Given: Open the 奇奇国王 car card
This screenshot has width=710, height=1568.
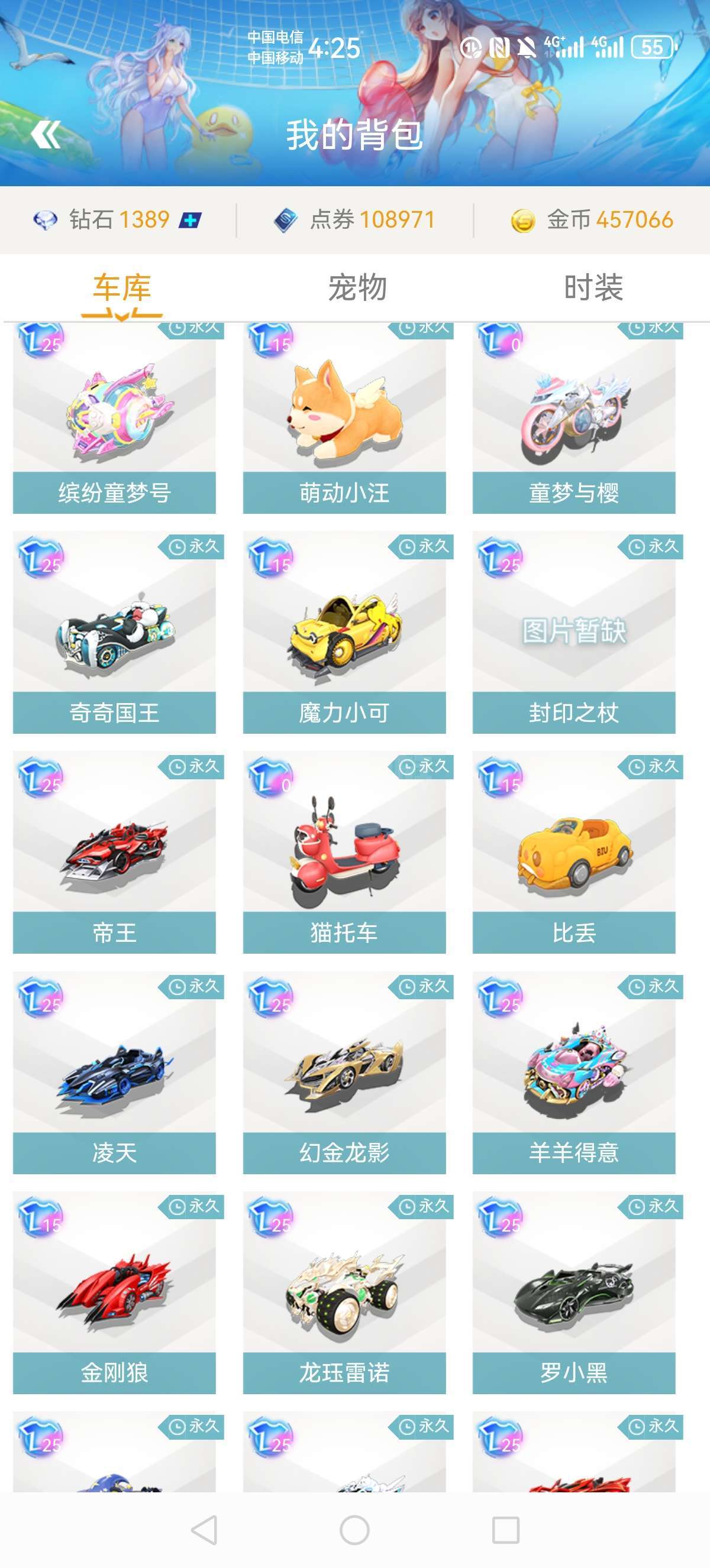Looking at the screenshot, I should click(114, 633).
